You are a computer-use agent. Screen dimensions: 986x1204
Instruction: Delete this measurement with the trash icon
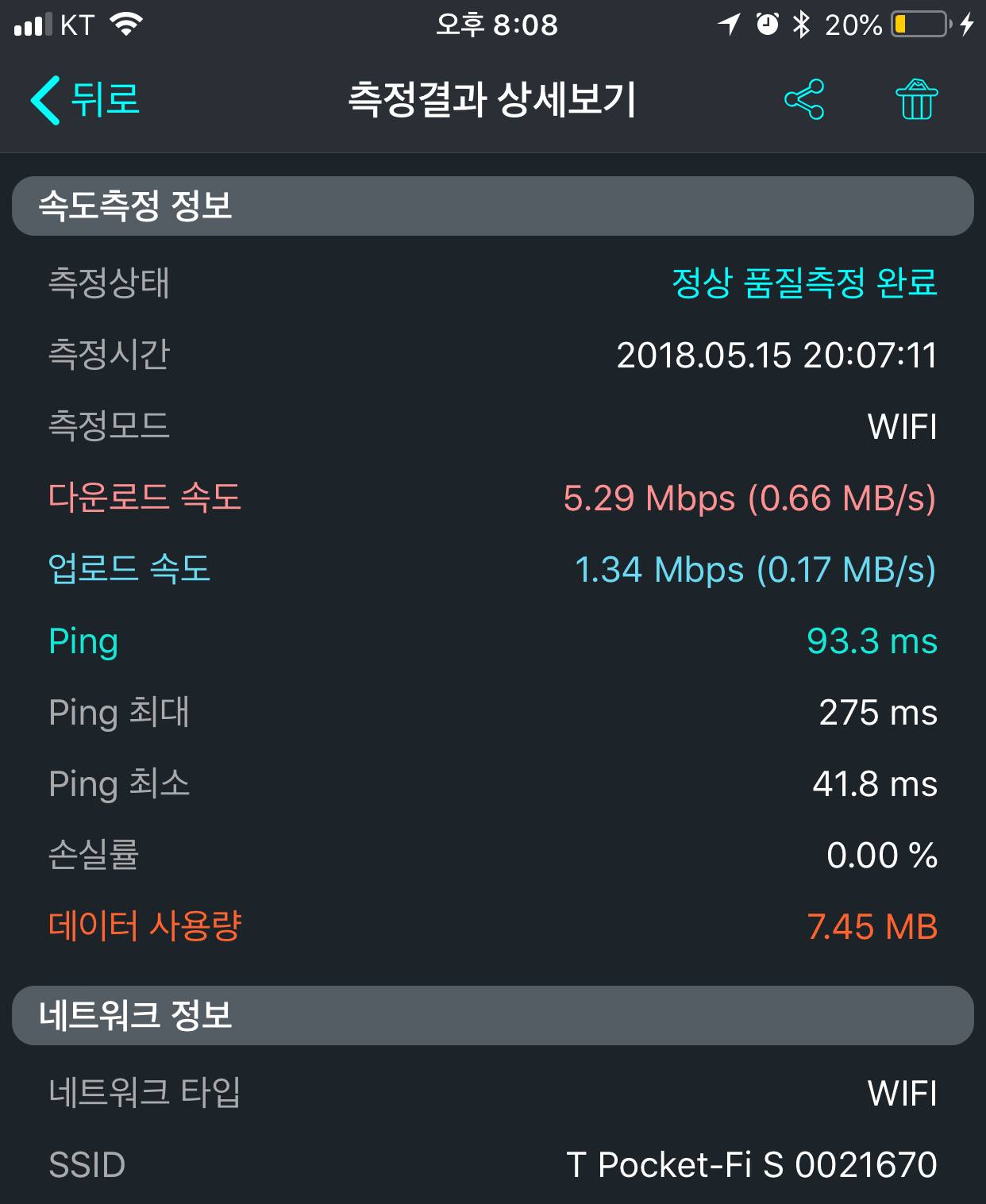click(x=916, y=100)
